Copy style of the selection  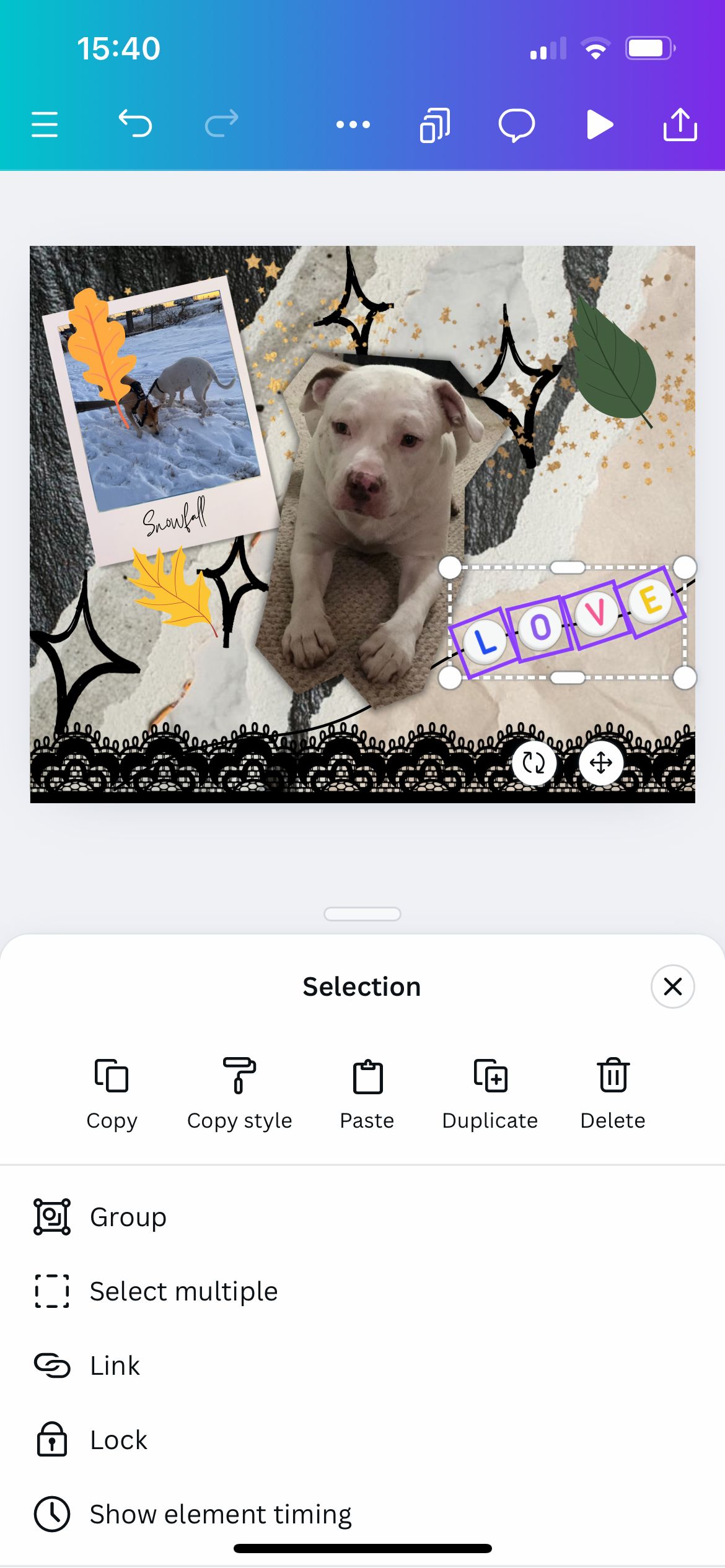(x=240, y=1092)
